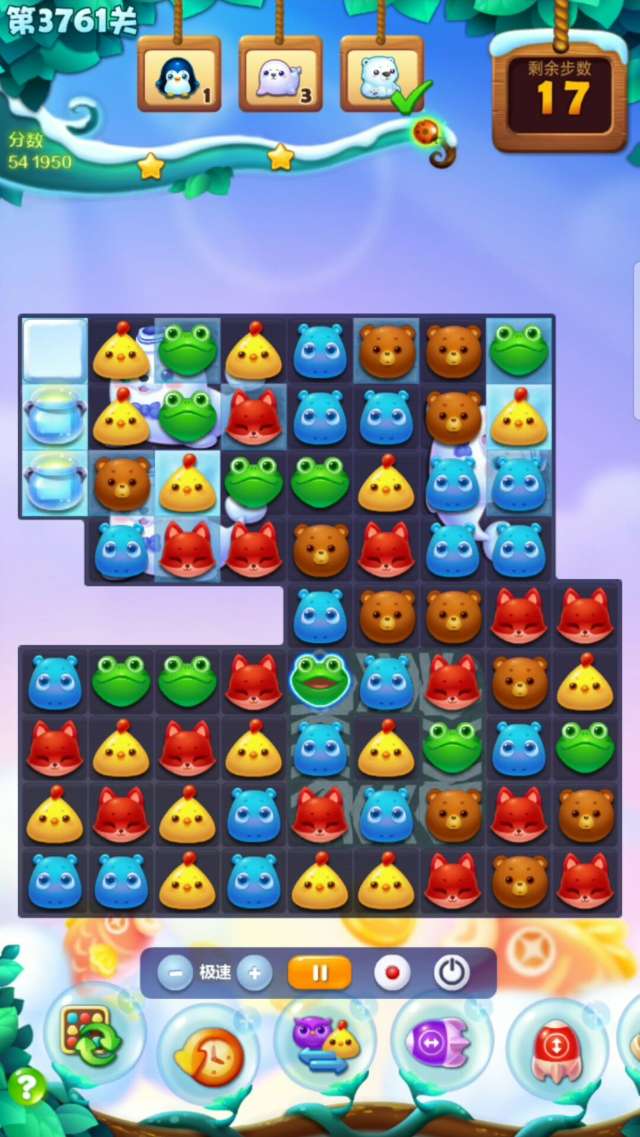Image resolution: width=640 pixels, height=1137 pixels.
Task: Increase speed with the plus button
Action: point(254,972)
